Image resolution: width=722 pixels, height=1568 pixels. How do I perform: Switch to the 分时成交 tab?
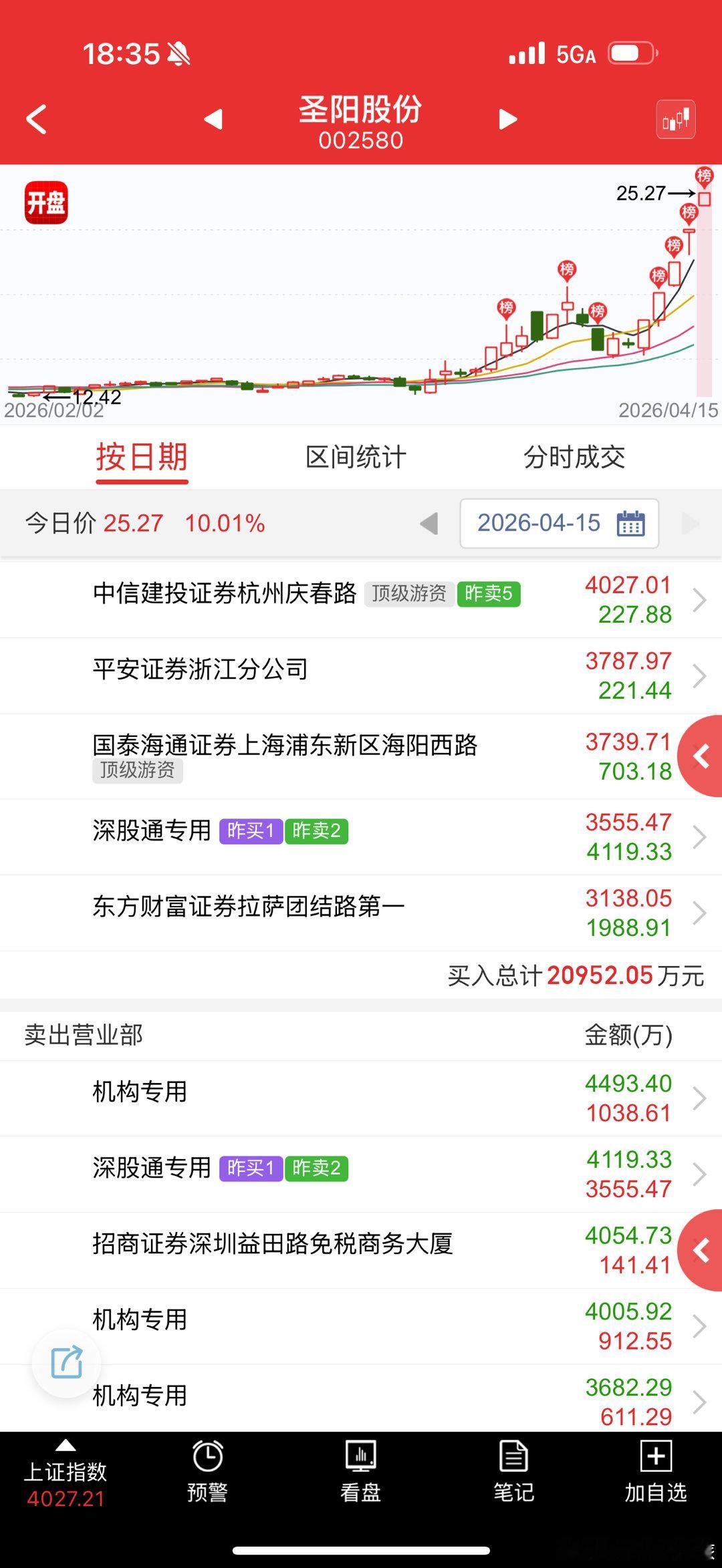click(576, 457)
